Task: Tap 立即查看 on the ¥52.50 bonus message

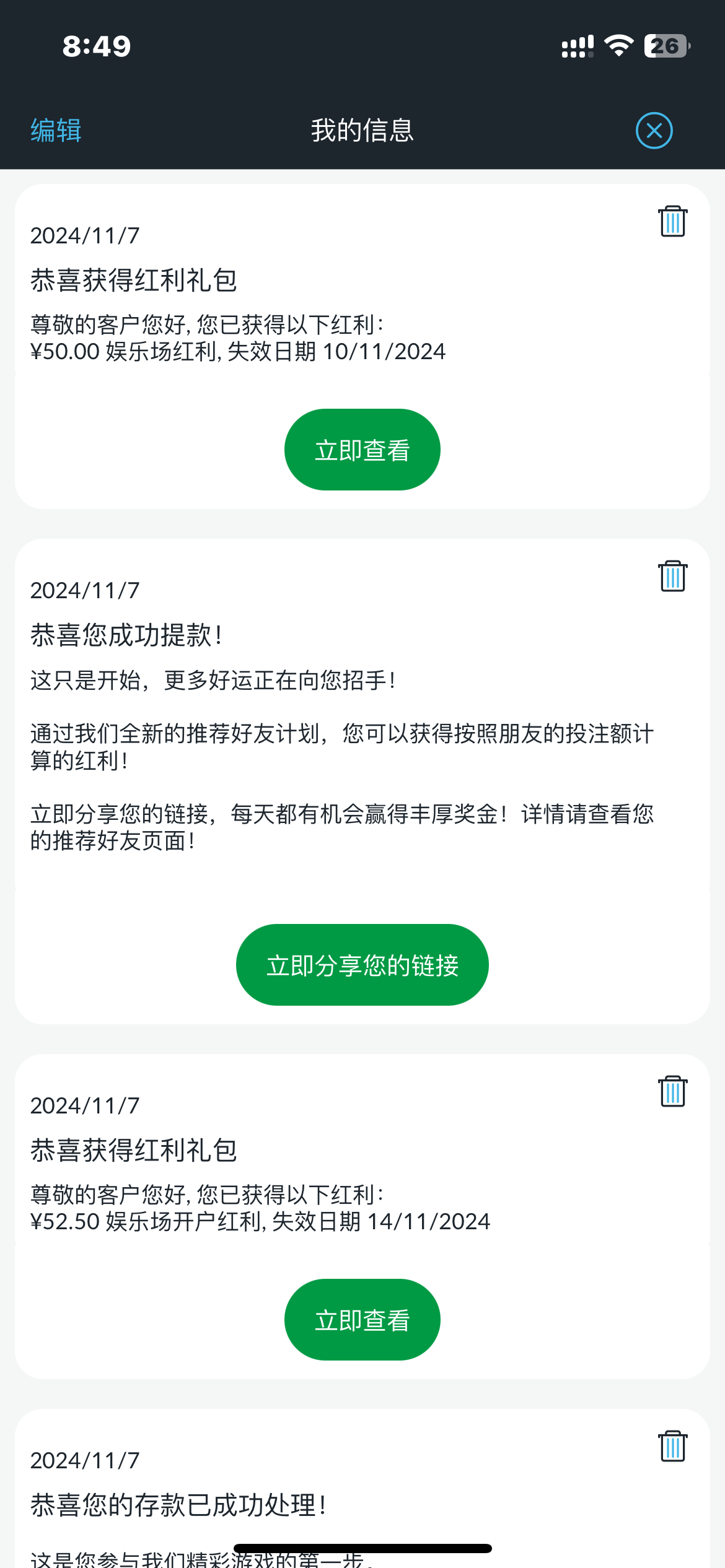Action: click(362, 1319)
